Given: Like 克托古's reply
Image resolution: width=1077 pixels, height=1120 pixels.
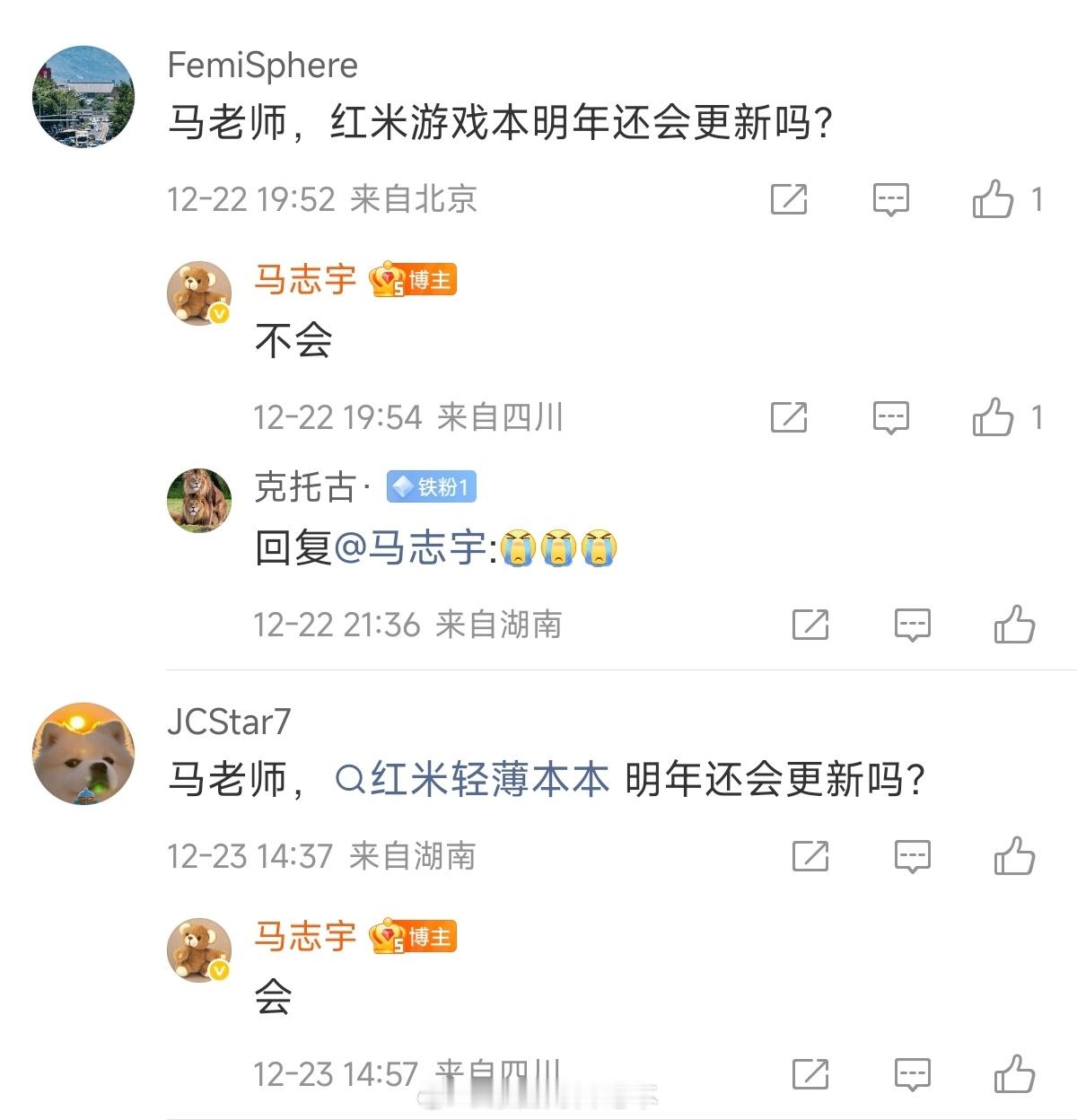Looking at the screenshot, I should [x=1015, y=625].
